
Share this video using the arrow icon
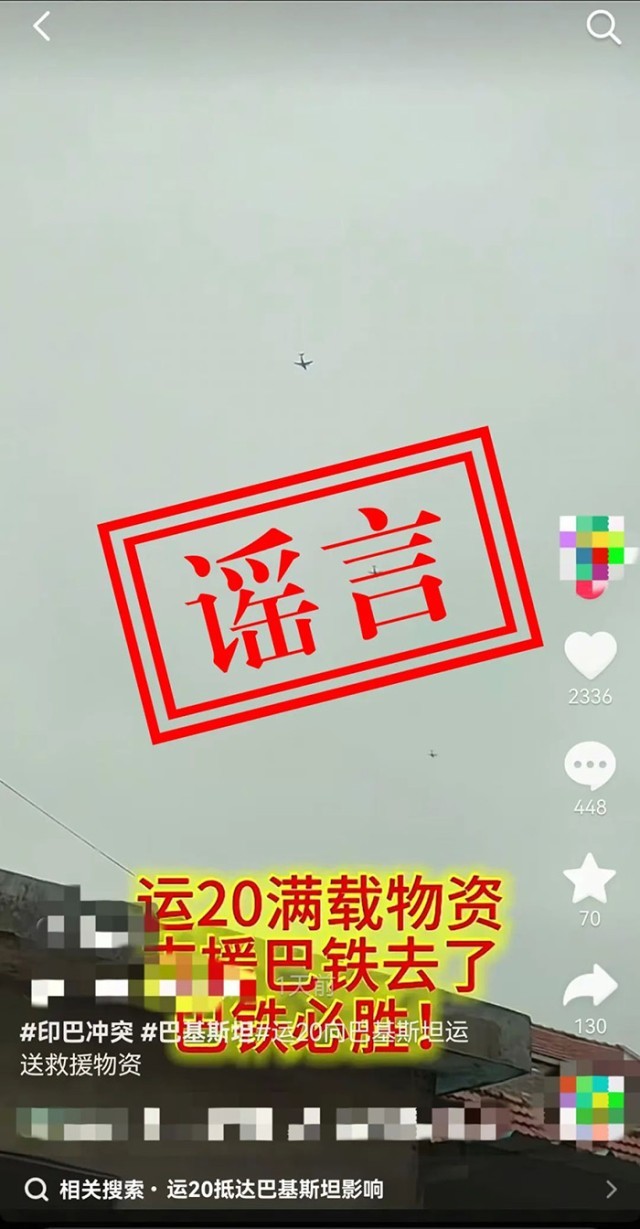(590, 988)
